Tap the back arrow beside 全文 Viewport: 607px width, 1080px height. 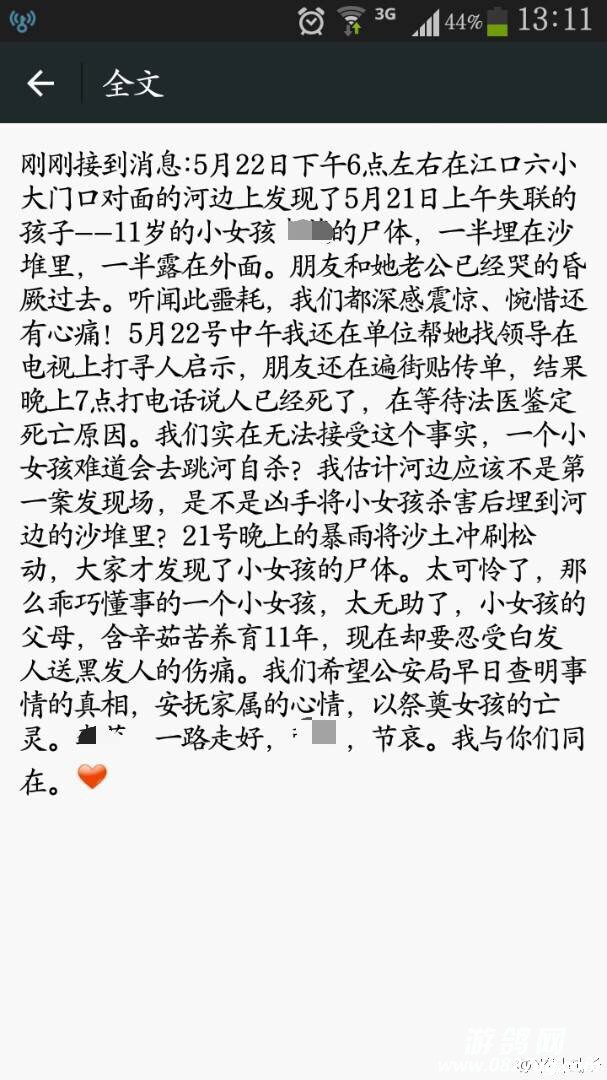tap(40, 84)
